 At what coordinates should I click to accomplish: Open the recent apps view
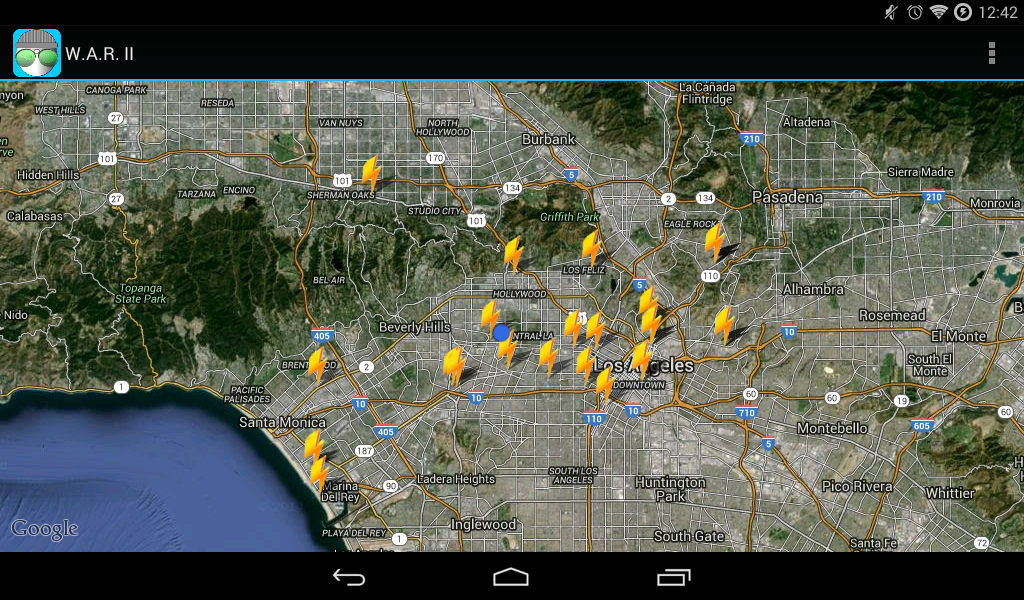click(x=673, y=577)
